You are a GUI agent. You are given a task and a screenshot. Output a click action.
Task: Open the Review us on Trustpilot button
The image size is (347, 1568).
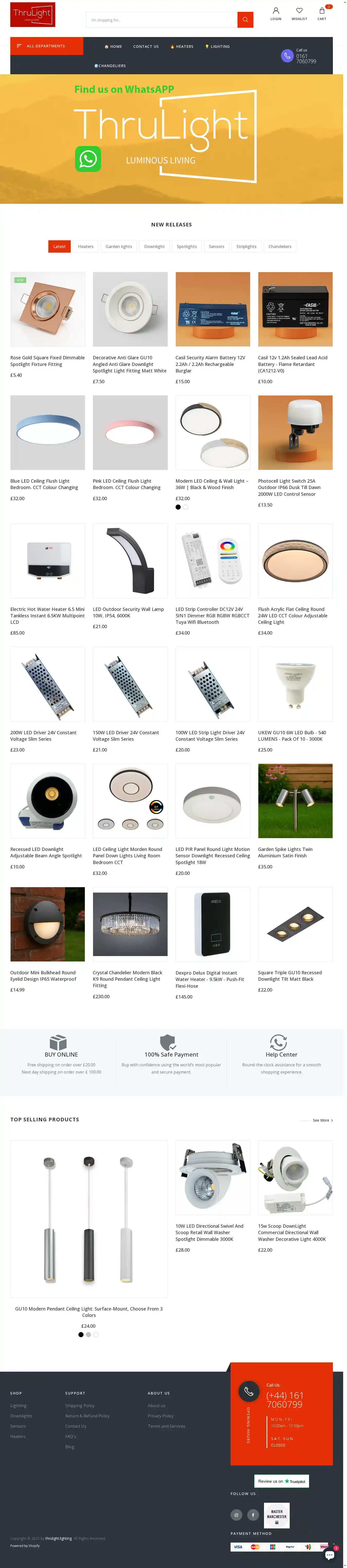click(281, 1481)
